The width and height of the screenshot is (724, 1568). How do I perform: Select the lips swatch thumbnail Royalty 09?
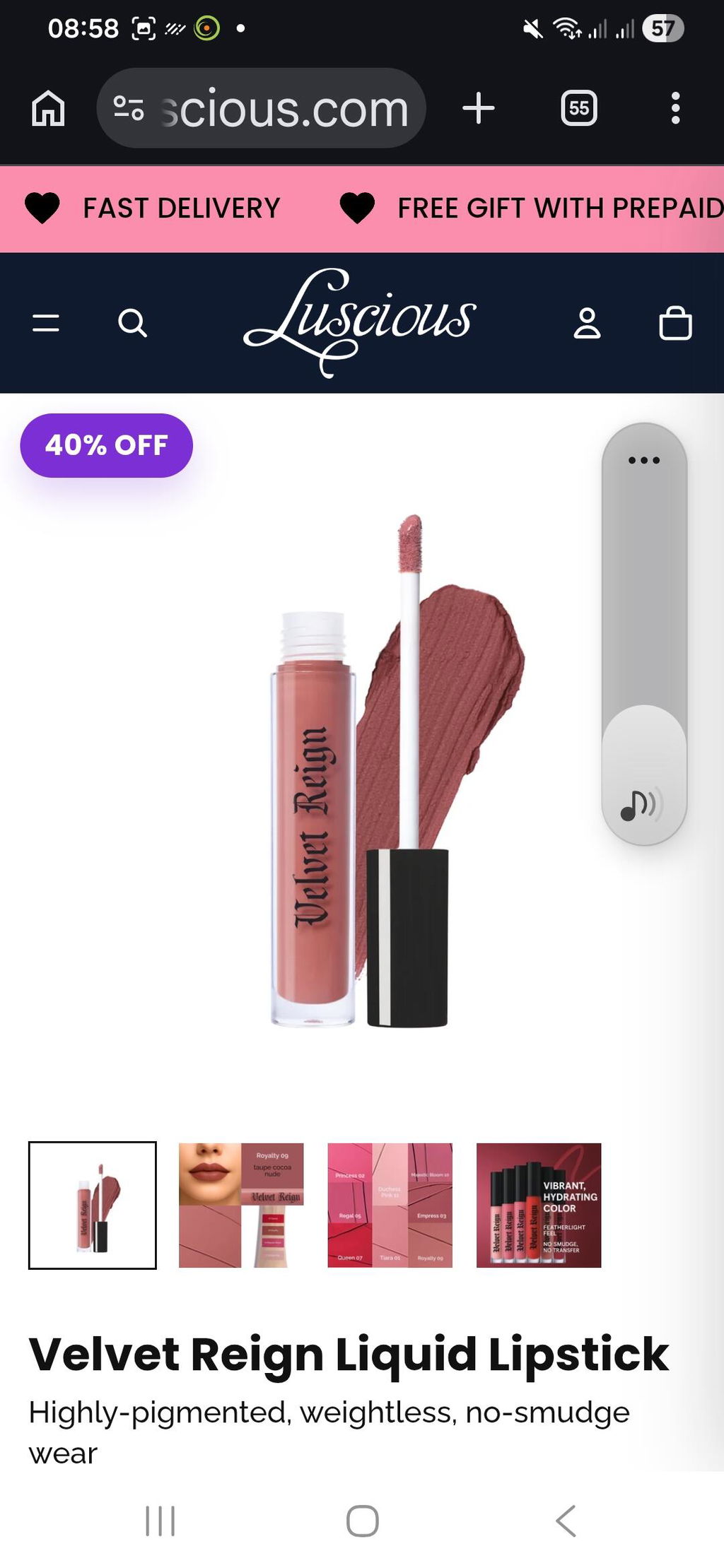tap(241, 1205)
